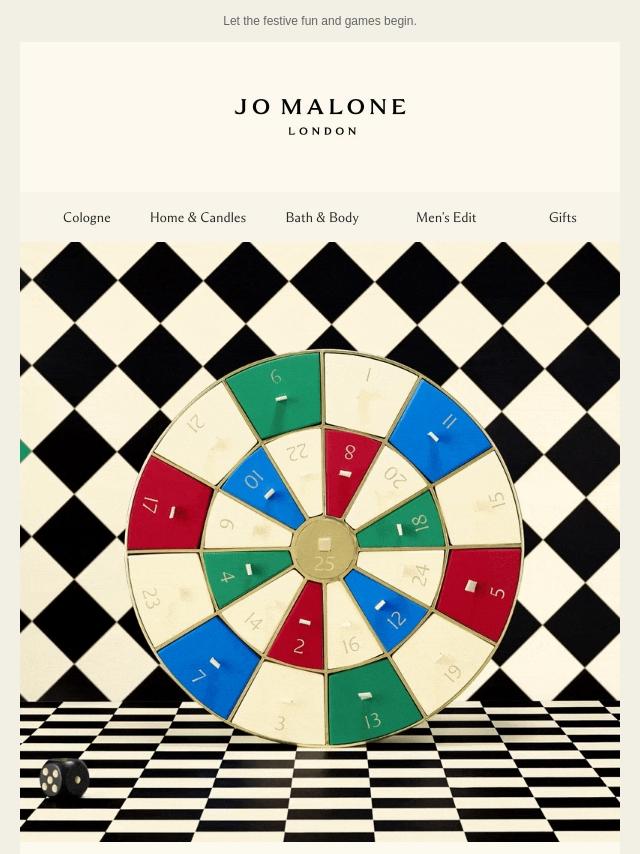
Task: Browse Bath & Body products
Action: (x=322, y=217)
